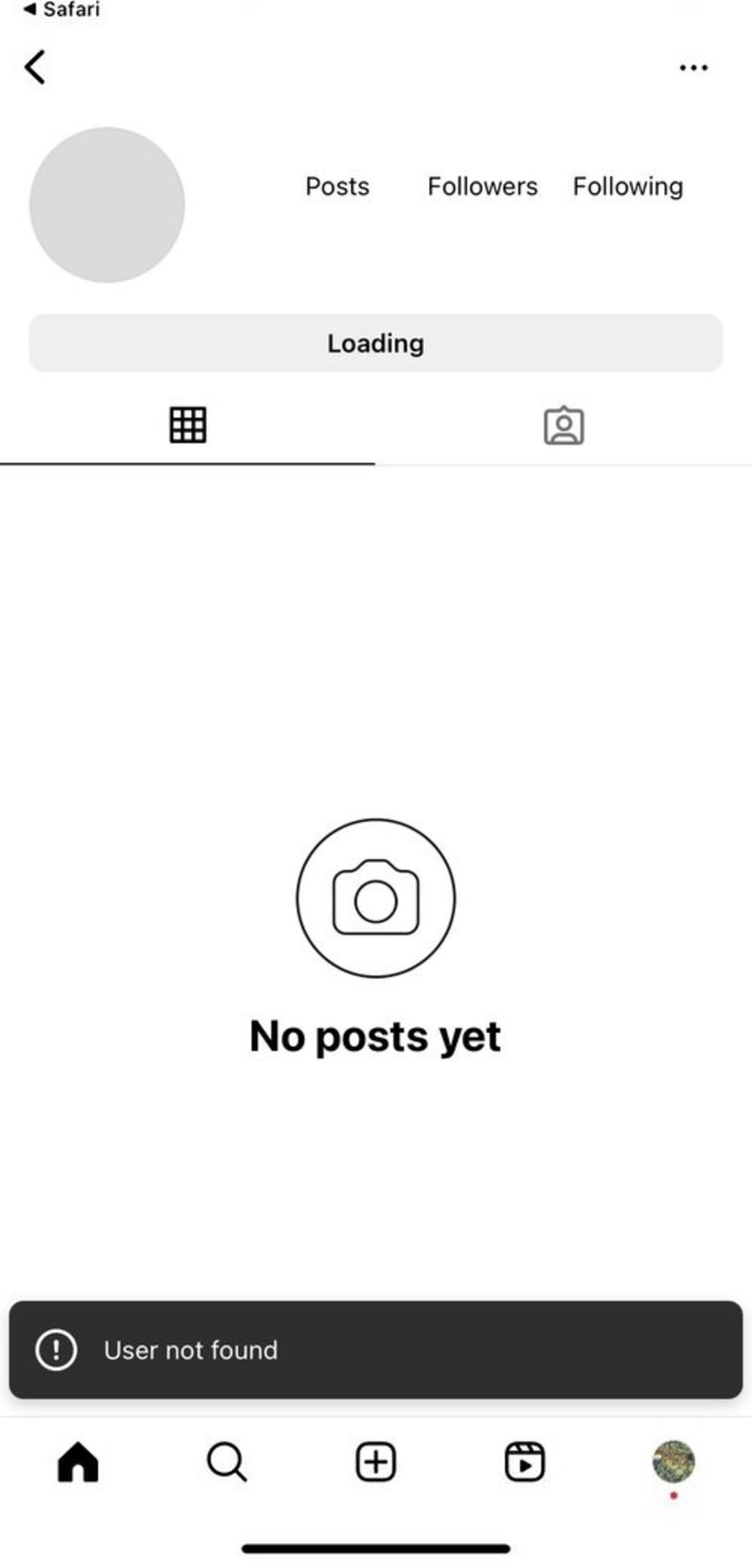Image resolution: width=752 pixels, height=1568 pixels.
Task: Go back using the top arrow
Action: (x=35, y=68)
